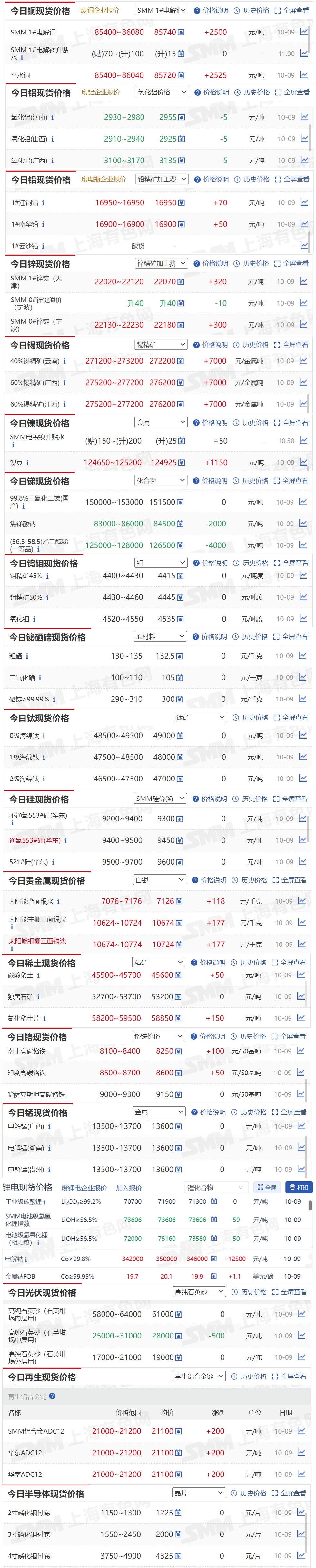Open the SMM硅价 dropdown
Screen dimensions: 316x1568
pos(160,798)
